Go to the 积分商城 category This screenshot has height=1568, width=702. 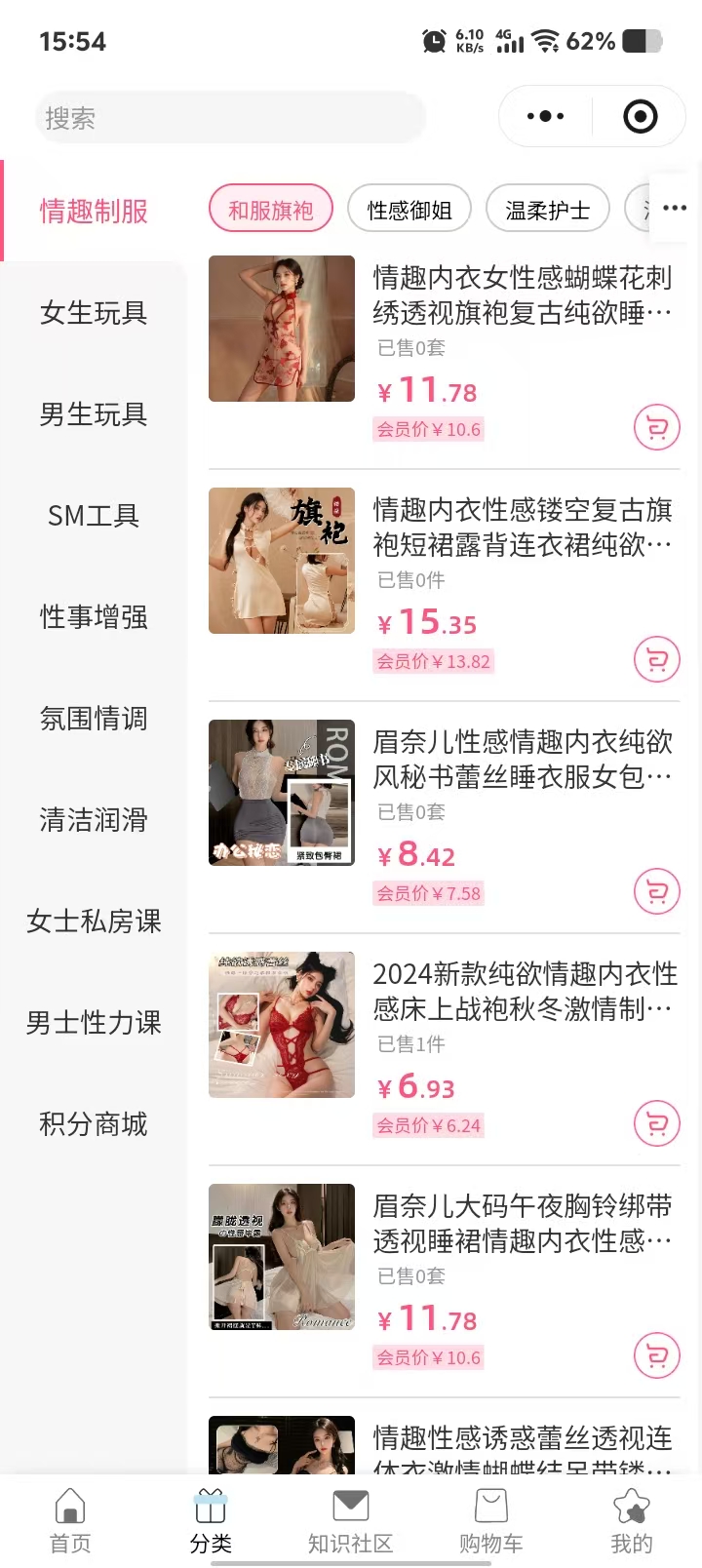[94, 1123]
